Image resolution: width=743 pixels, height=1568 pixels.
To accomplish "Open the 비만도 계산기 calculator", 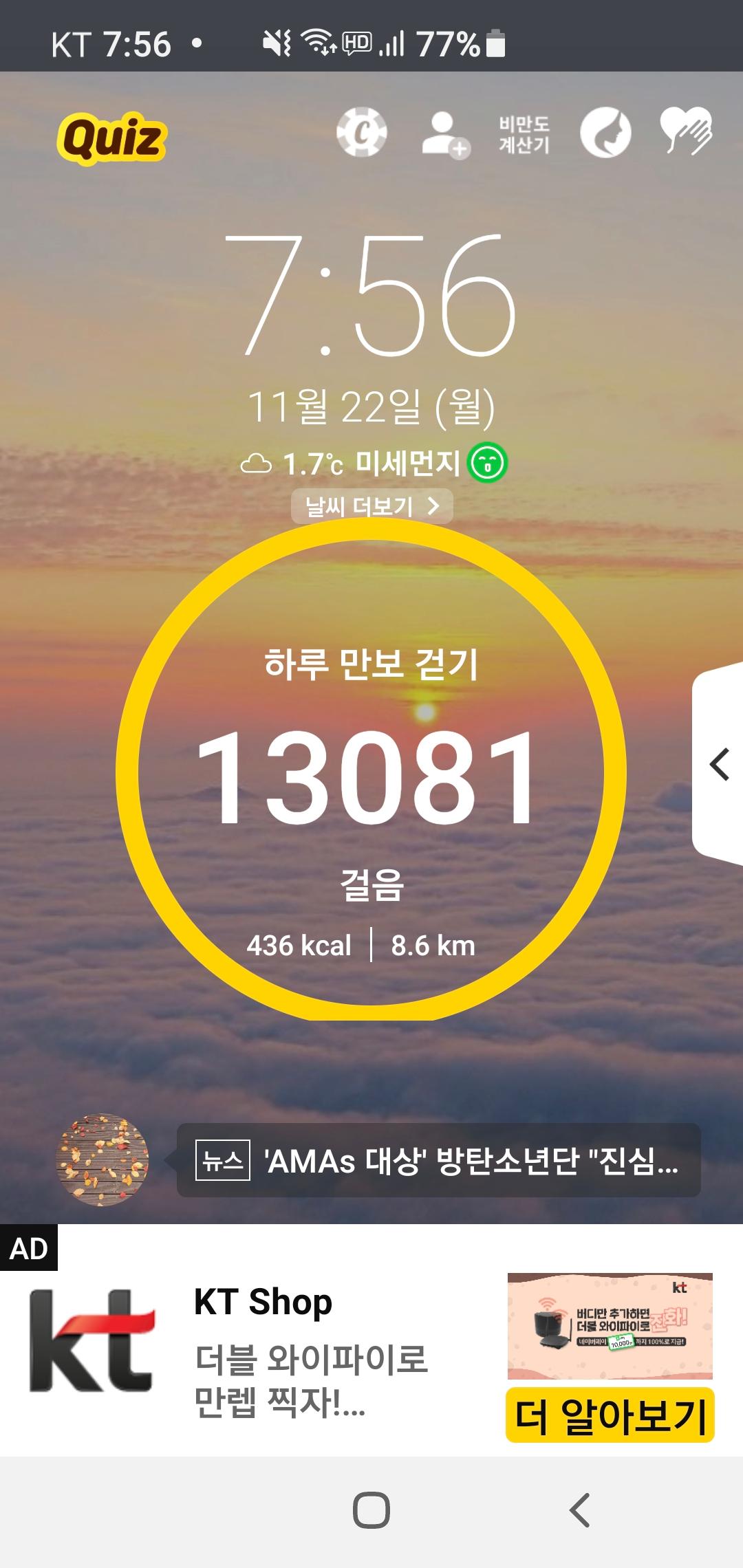I will tap(524, 134).
